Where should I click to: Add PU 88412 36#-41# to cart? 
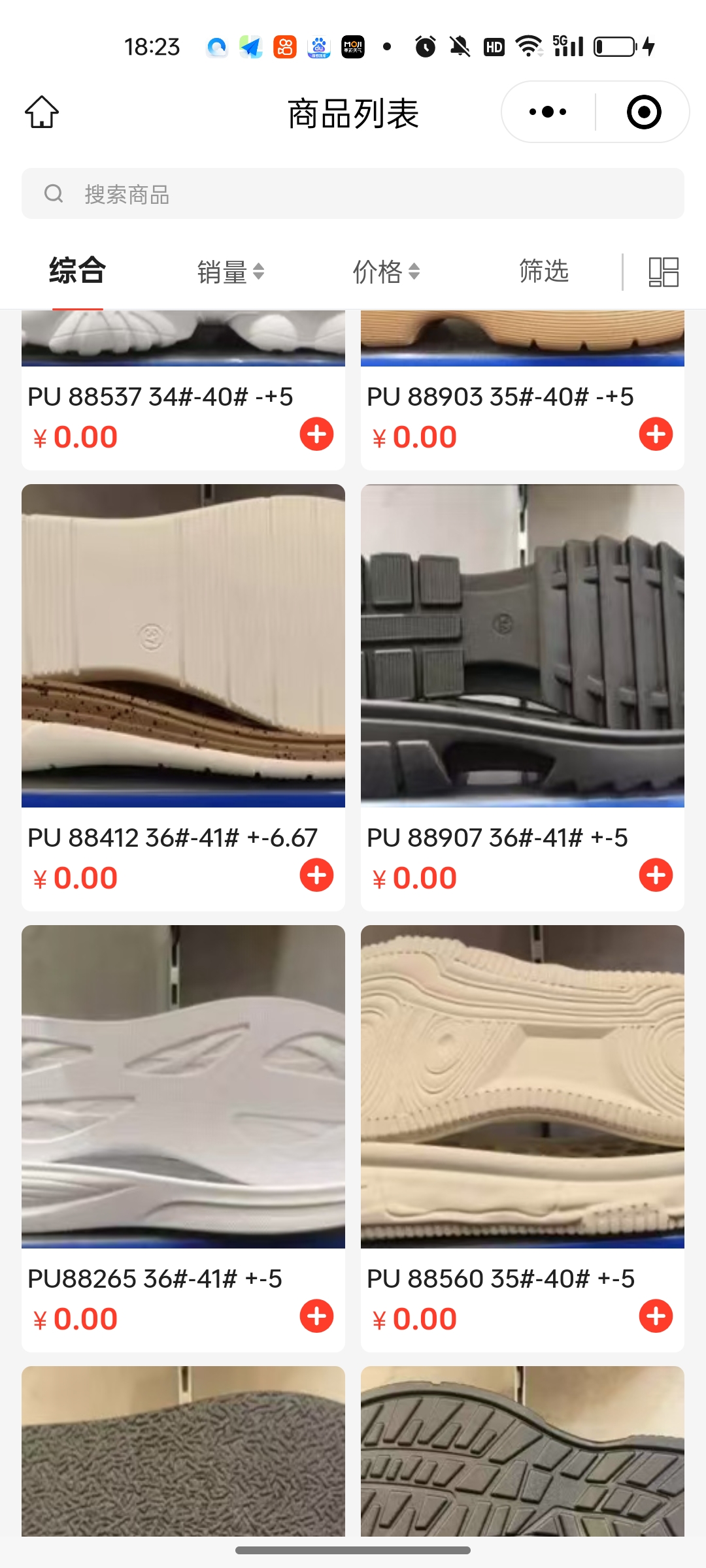pos(316,875)
